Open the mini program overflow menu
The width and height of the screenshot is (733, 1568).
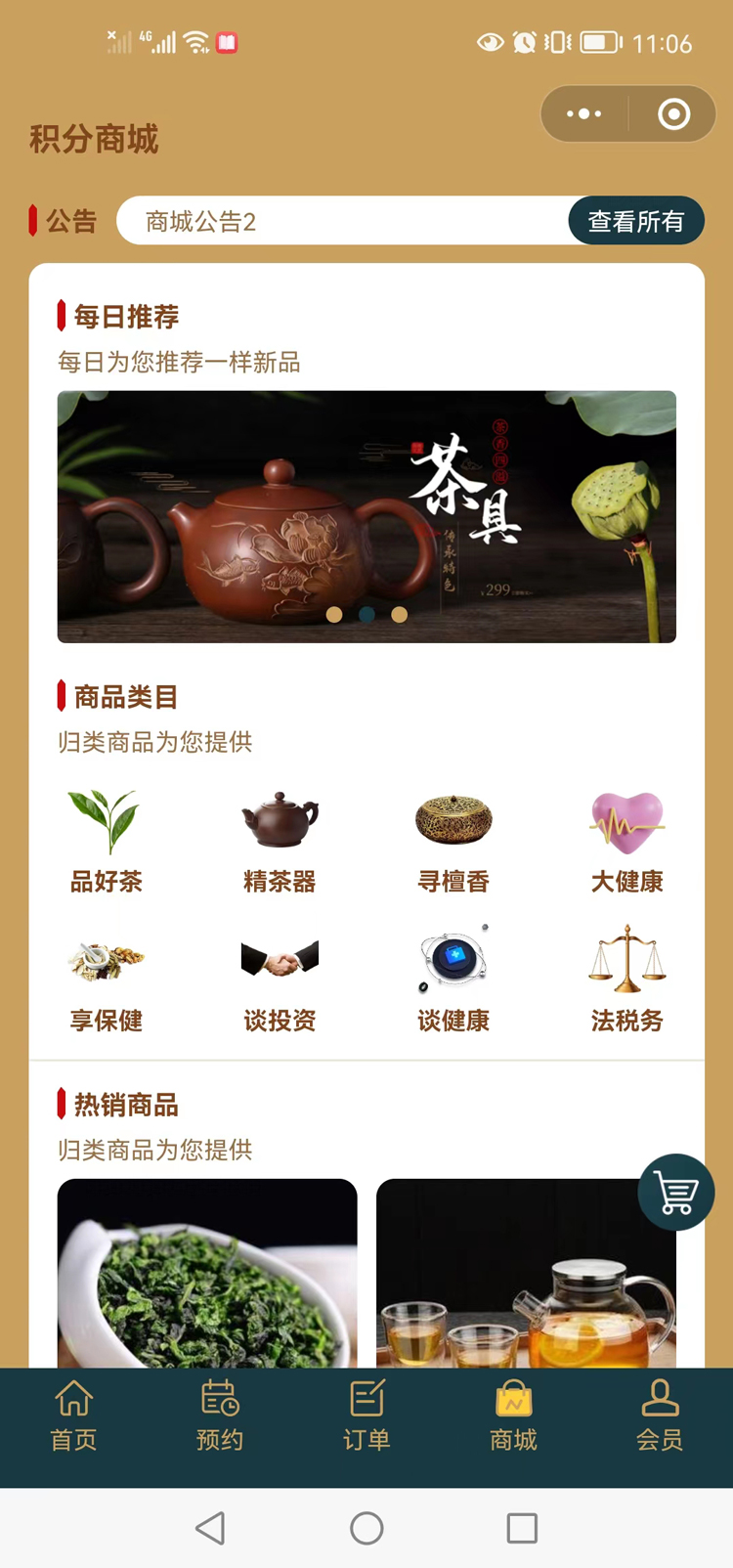coord(584,114)
